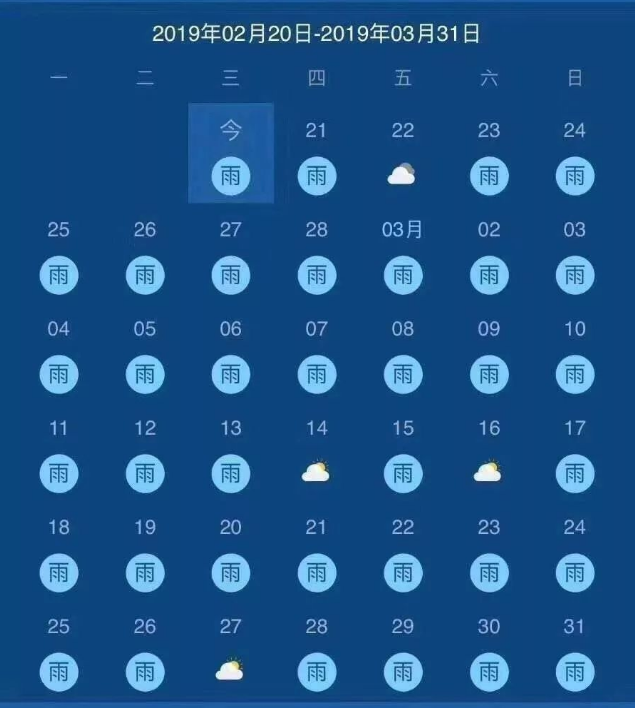Choose the 03月 first-day cell
Viewport: 635px width, 708px height.
[402, 254]
